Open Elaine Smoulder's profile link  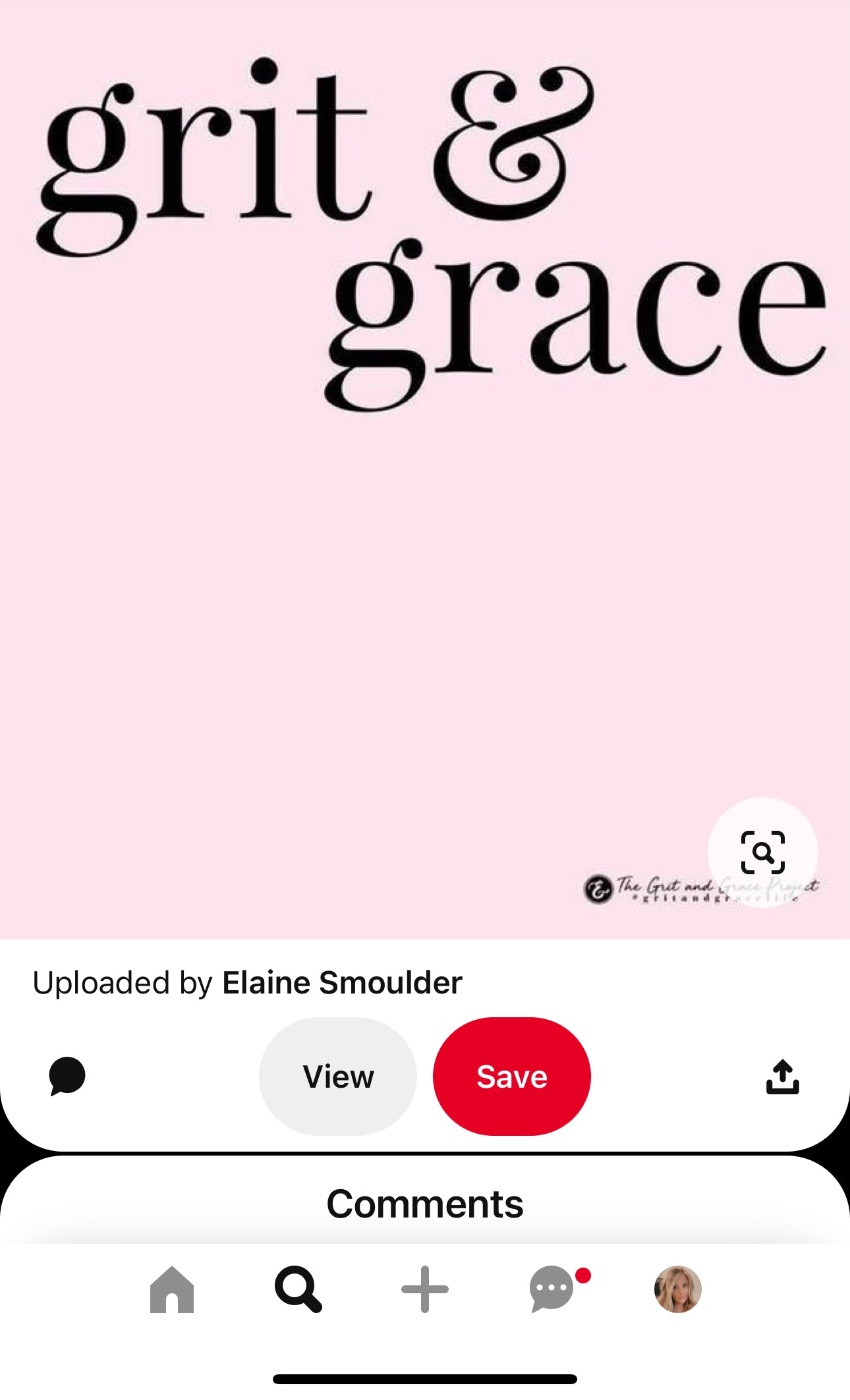coord(341,982)
